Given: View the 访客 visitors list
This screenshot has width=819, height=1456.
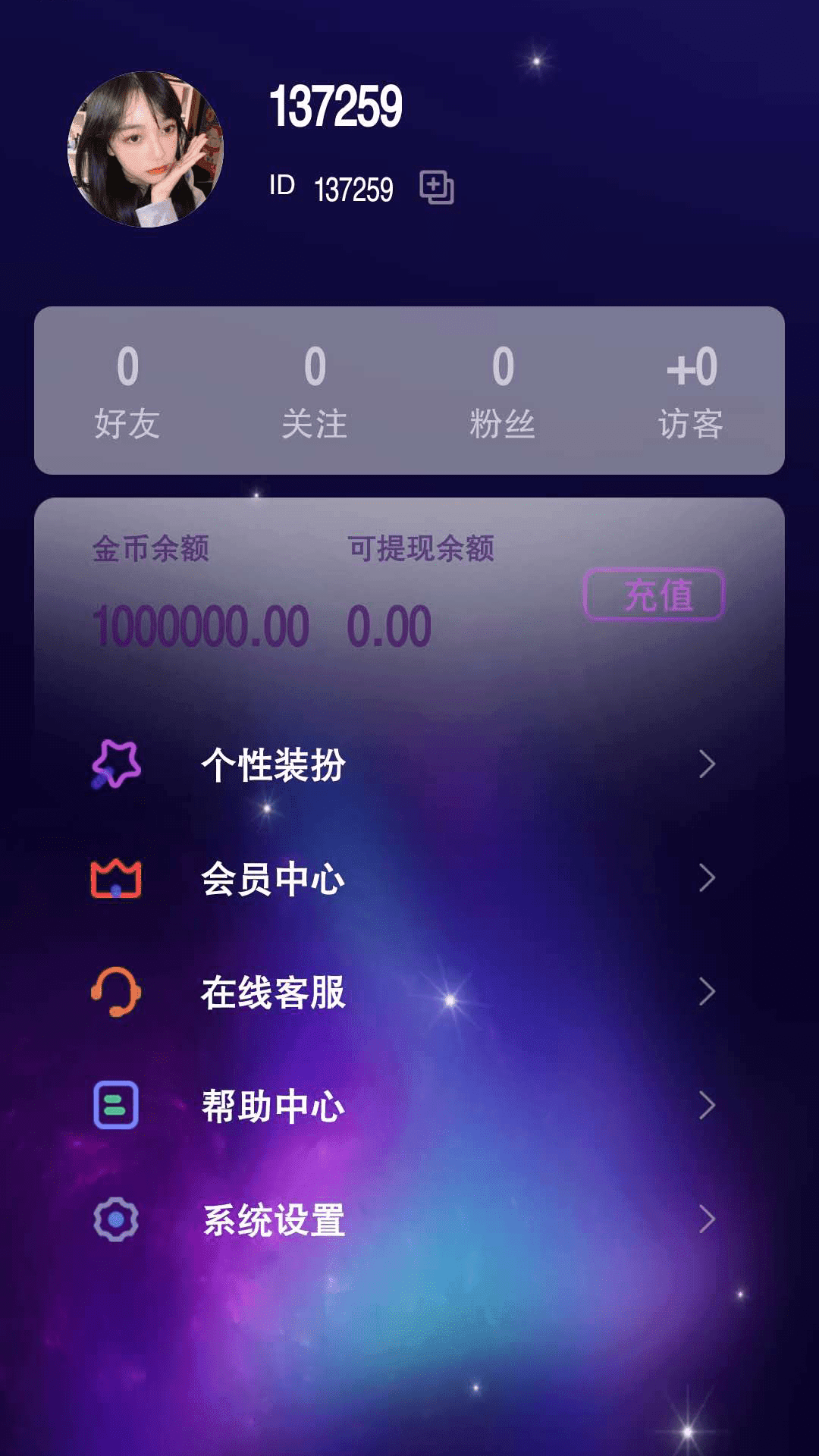Looking at the screenshot, I should (x=691, y=392).
